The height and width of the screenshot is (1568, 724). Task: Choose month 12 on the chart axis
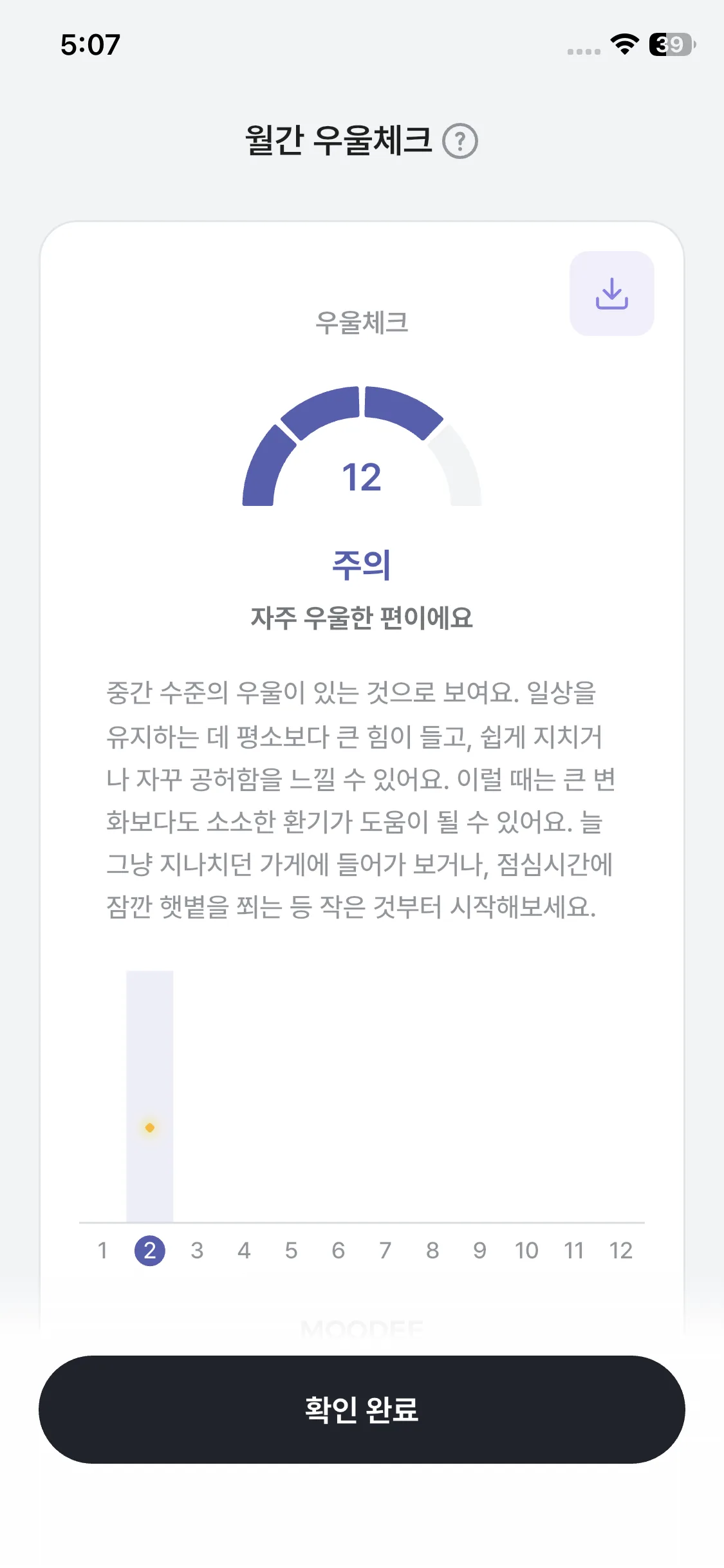pyautogui.click(x=621, y=1251)
